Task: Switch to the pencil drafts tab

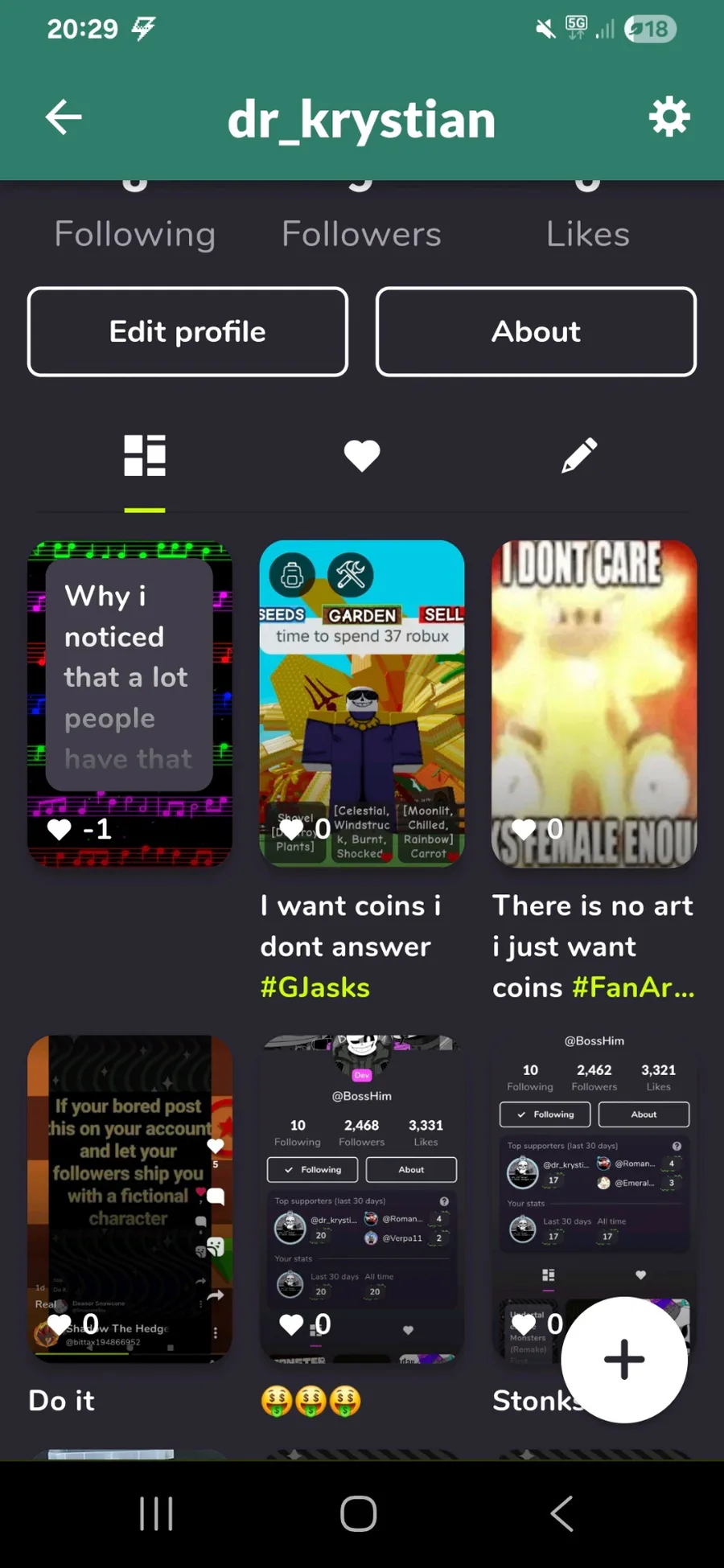Action: (x=579, y=456)
